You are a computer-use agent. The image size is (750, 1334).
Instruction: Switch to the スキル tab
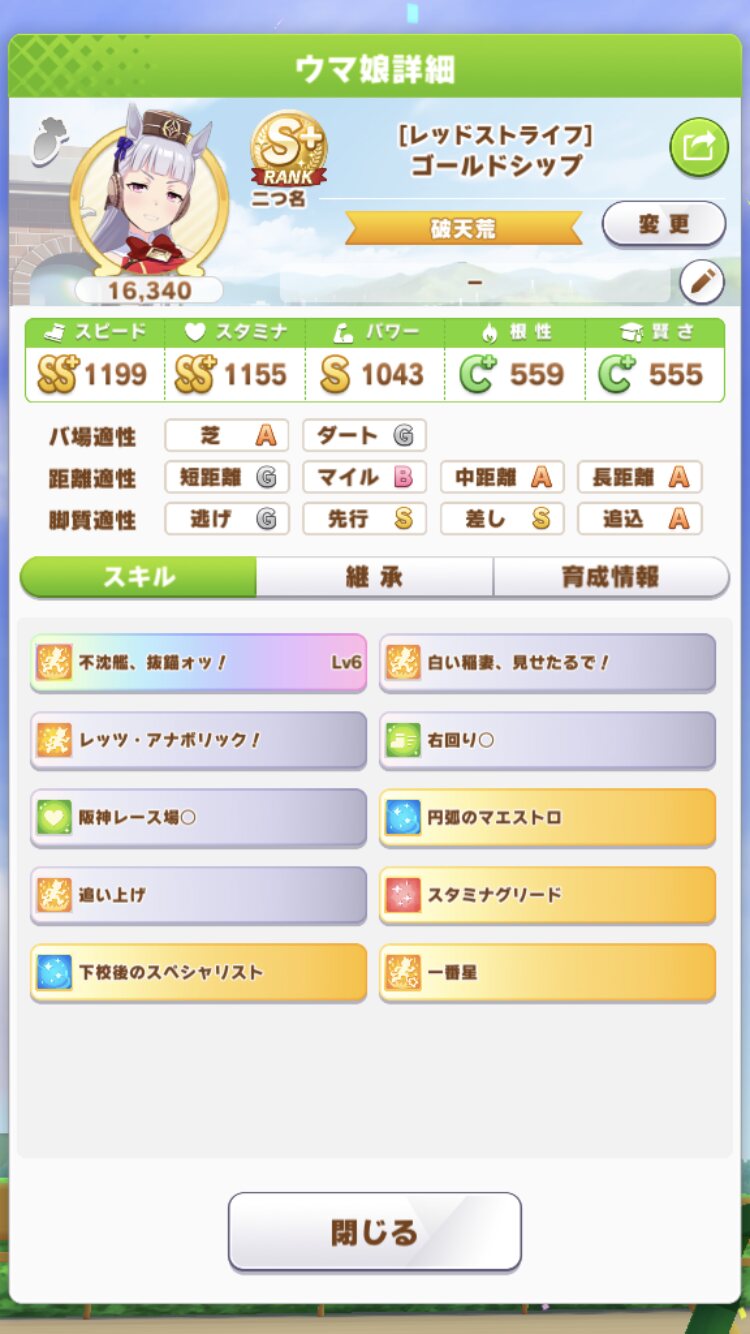point(139,577)
